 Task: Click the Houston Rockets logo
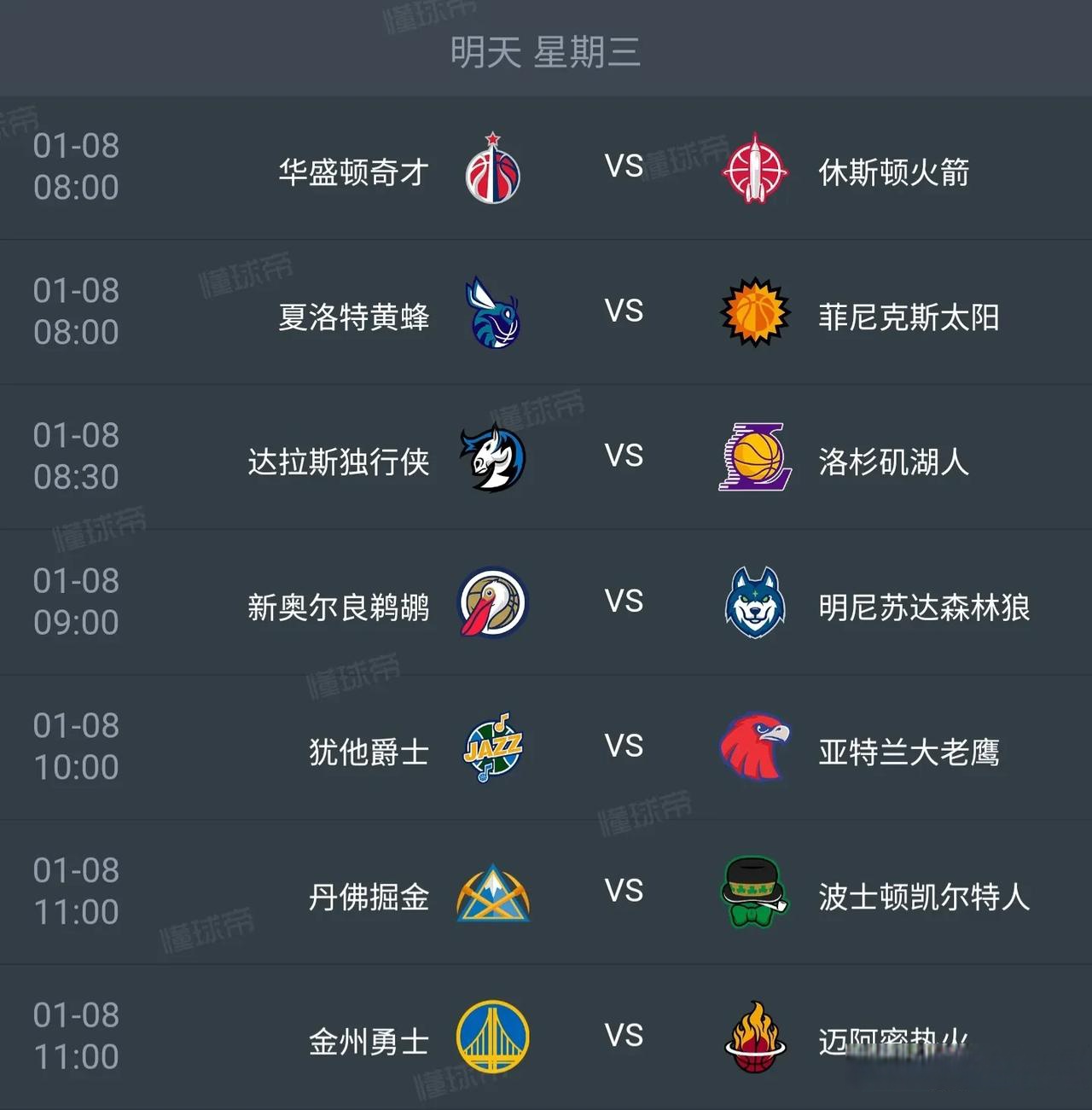click(x=756, y=167)
